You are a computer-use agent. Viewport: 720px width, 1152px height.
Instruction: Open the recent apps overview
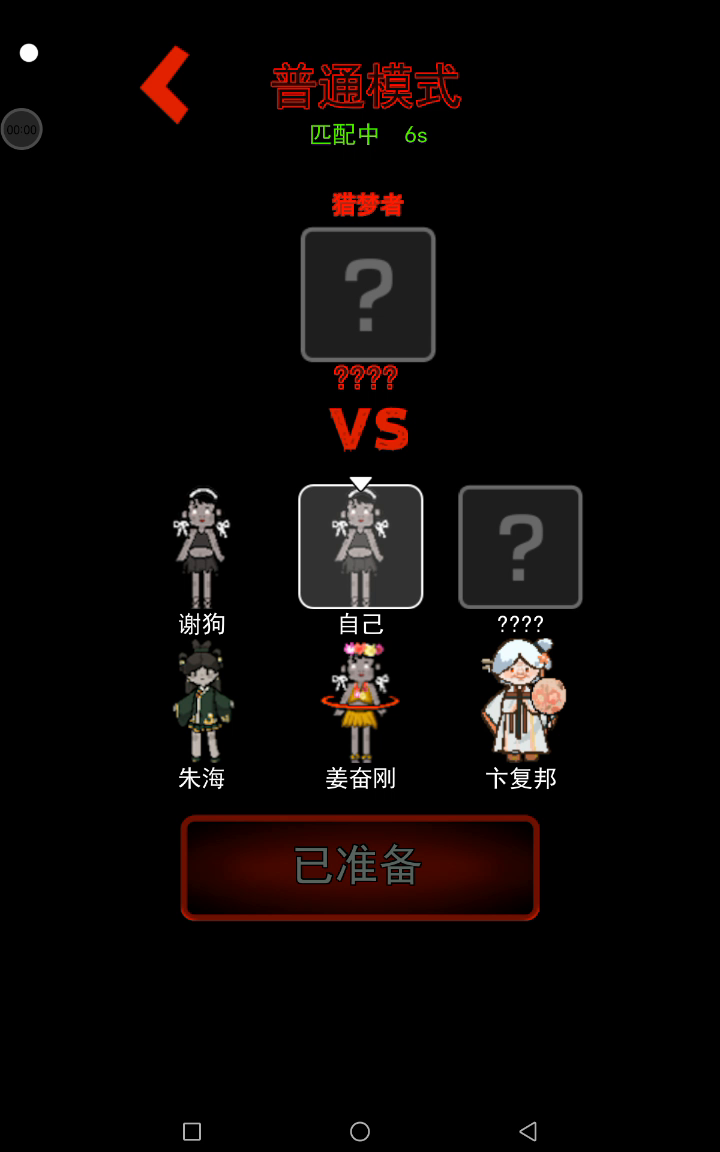(x=192, y=1131)
